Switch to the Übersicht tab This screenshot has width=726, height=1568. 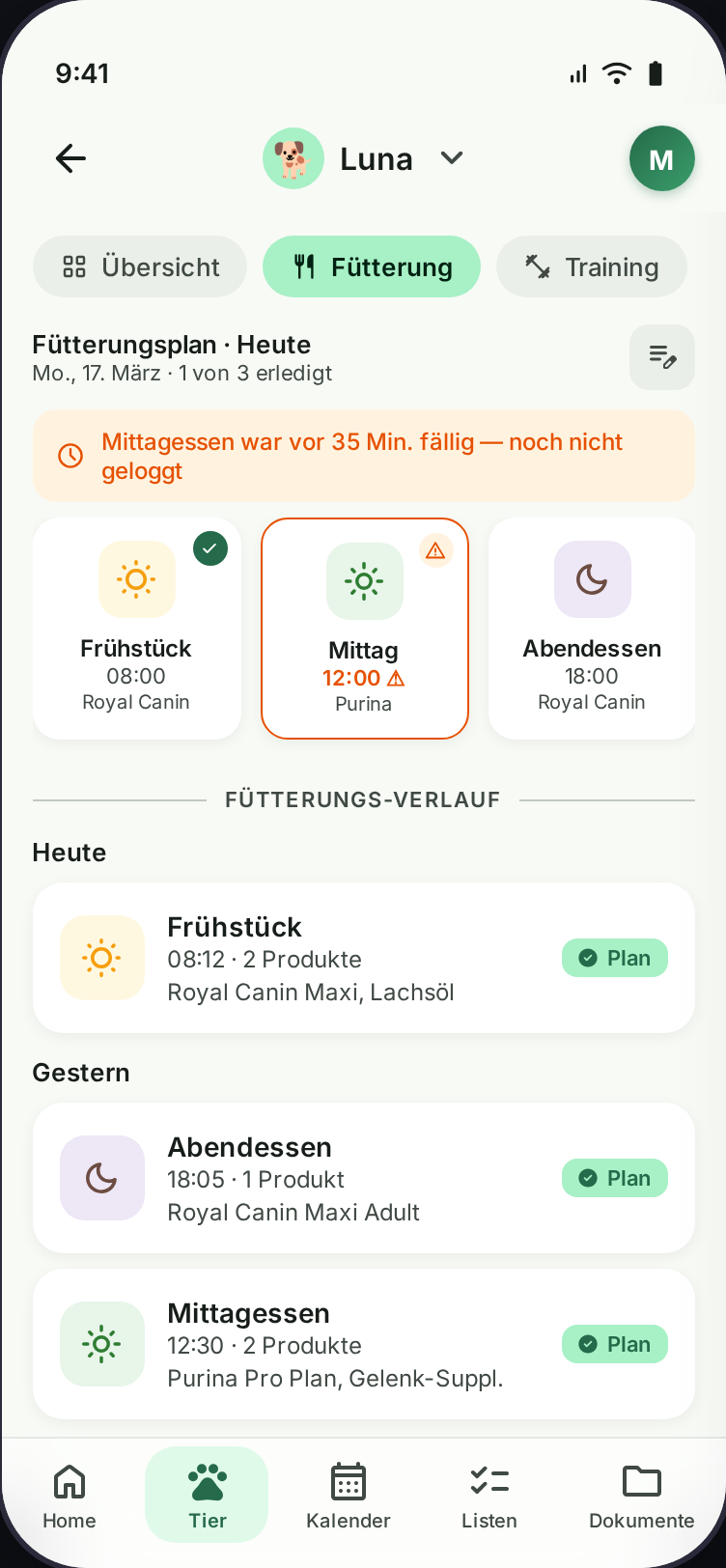[x=139, y=266]
